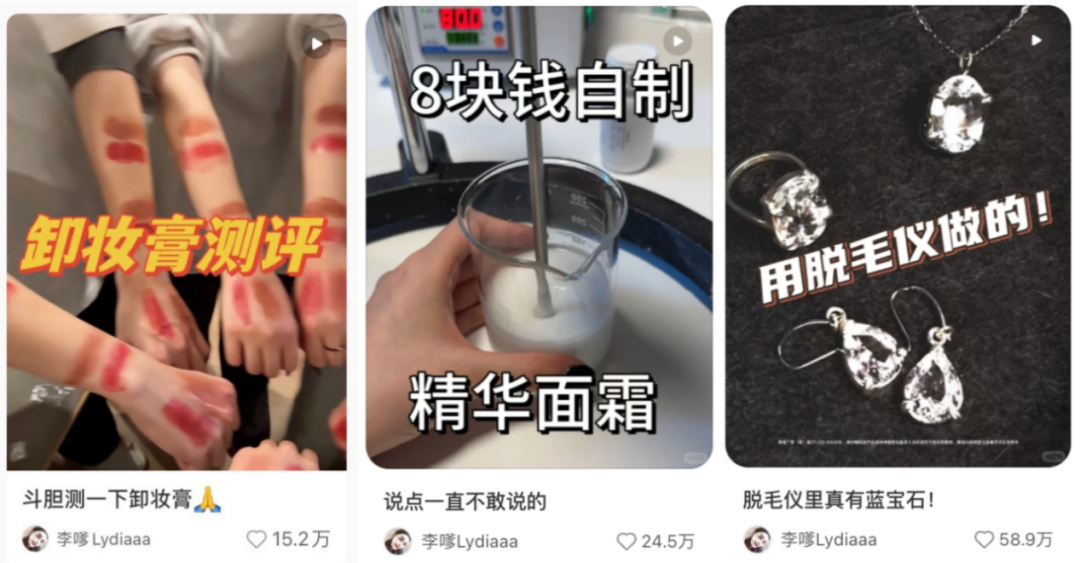Open the 用脱毛仪做的 jewelry video post
This screenshot has height=563, width=1080.
coord(898,240)
